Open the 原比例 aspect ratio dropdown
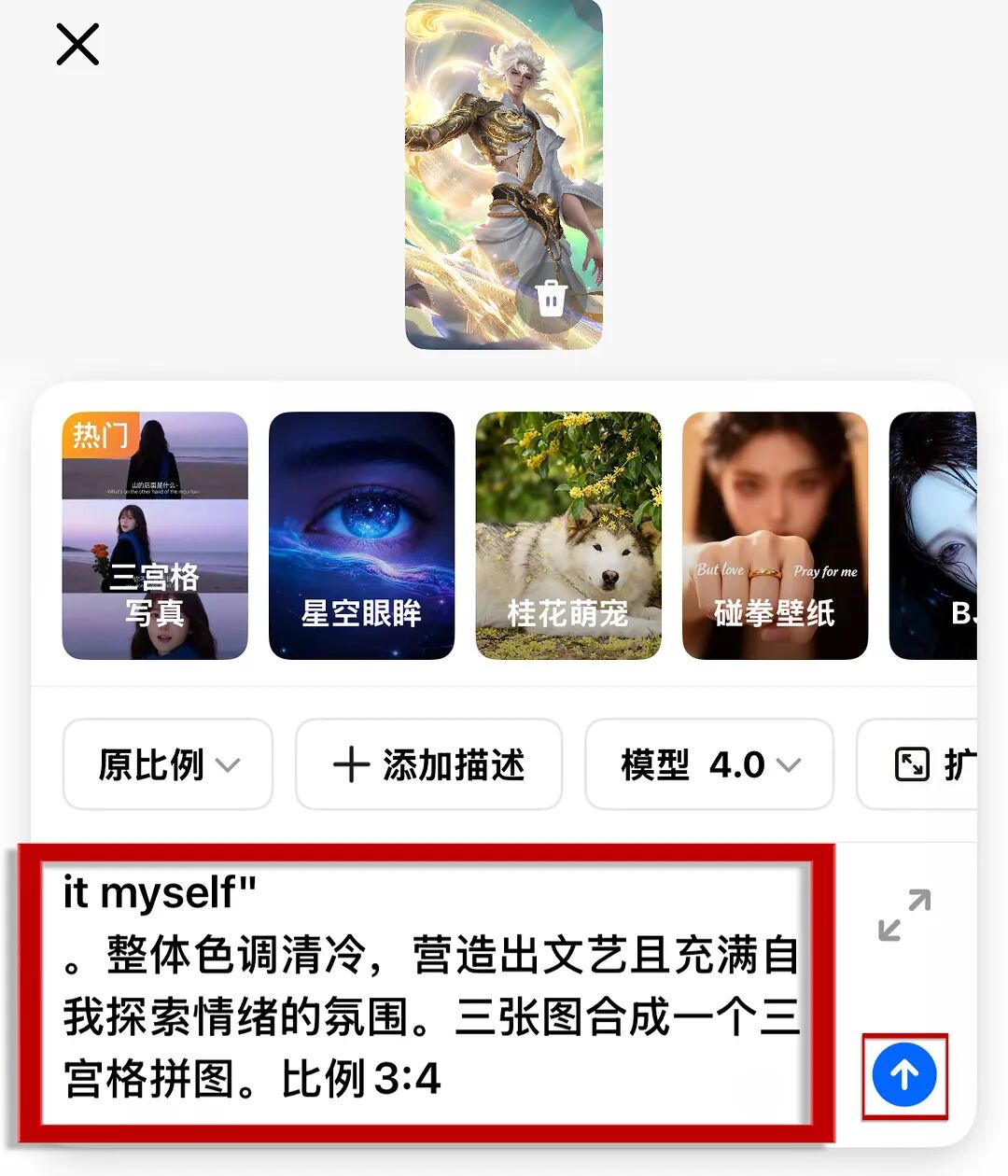1008x1176 pixels. (x=168, y=764)
